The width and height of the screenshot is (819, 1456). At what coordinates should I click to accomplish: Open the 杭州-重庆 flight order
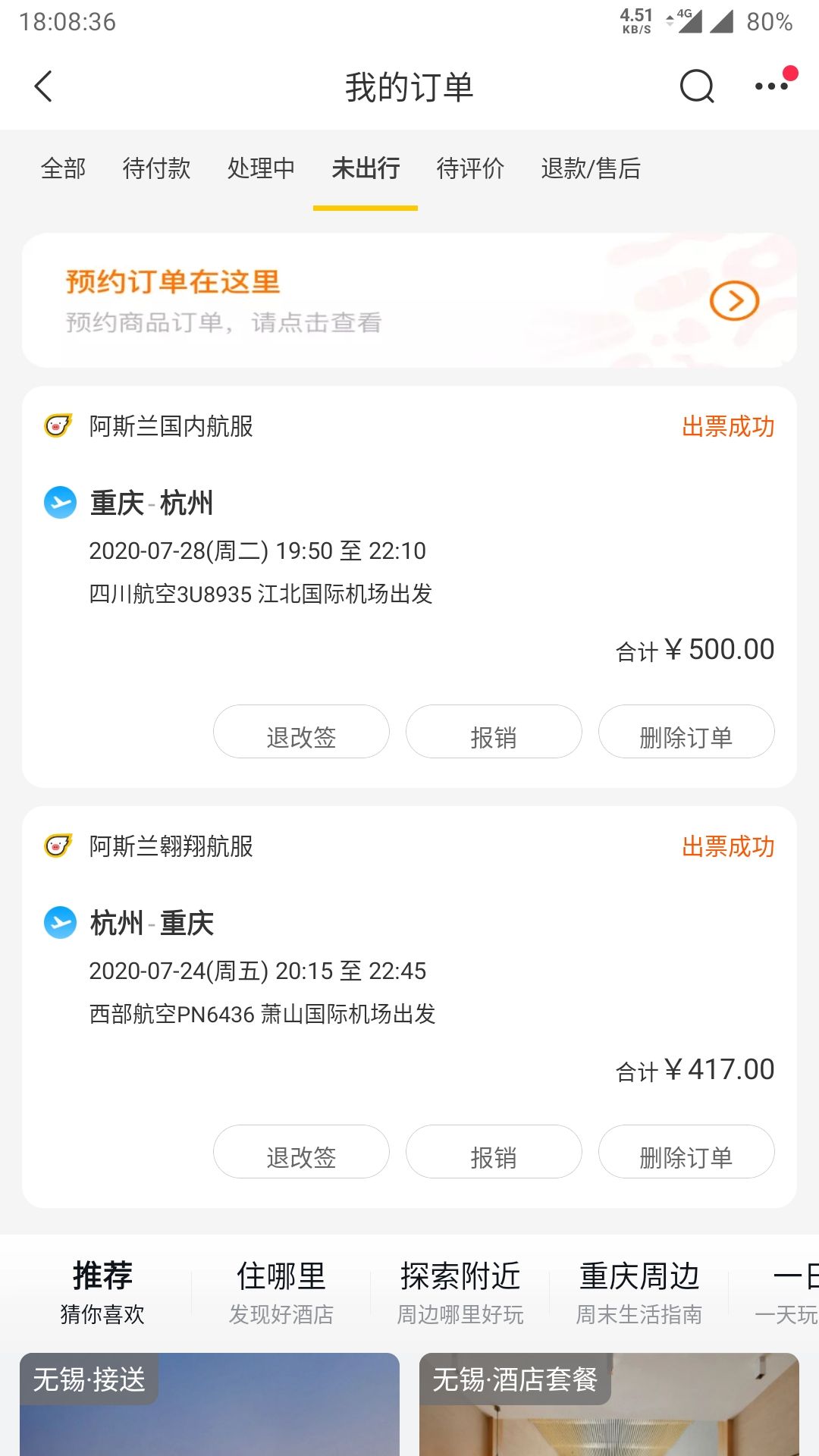pyautogui.click(x=303, y=967)
